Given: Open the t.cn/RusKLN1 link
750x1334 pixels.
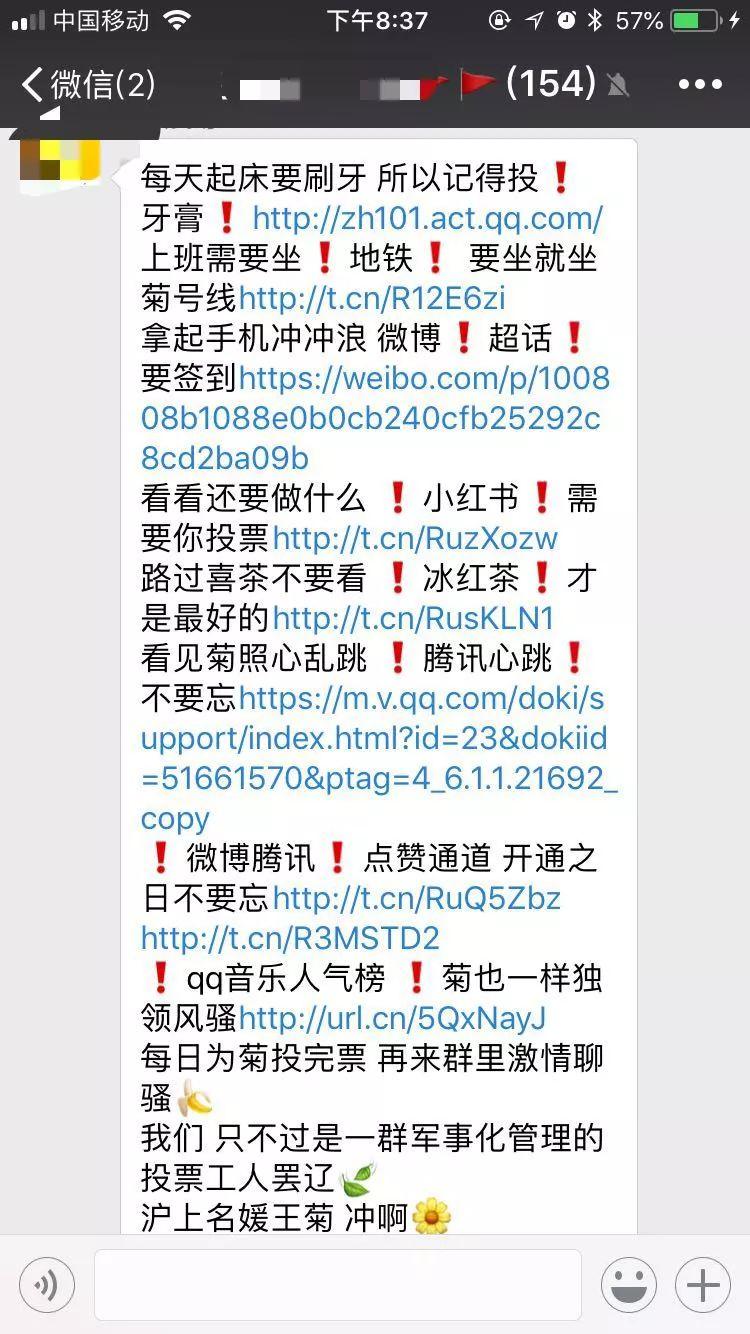Looking at the screenshot, I should pyautogui.click(x=412, y=618).
